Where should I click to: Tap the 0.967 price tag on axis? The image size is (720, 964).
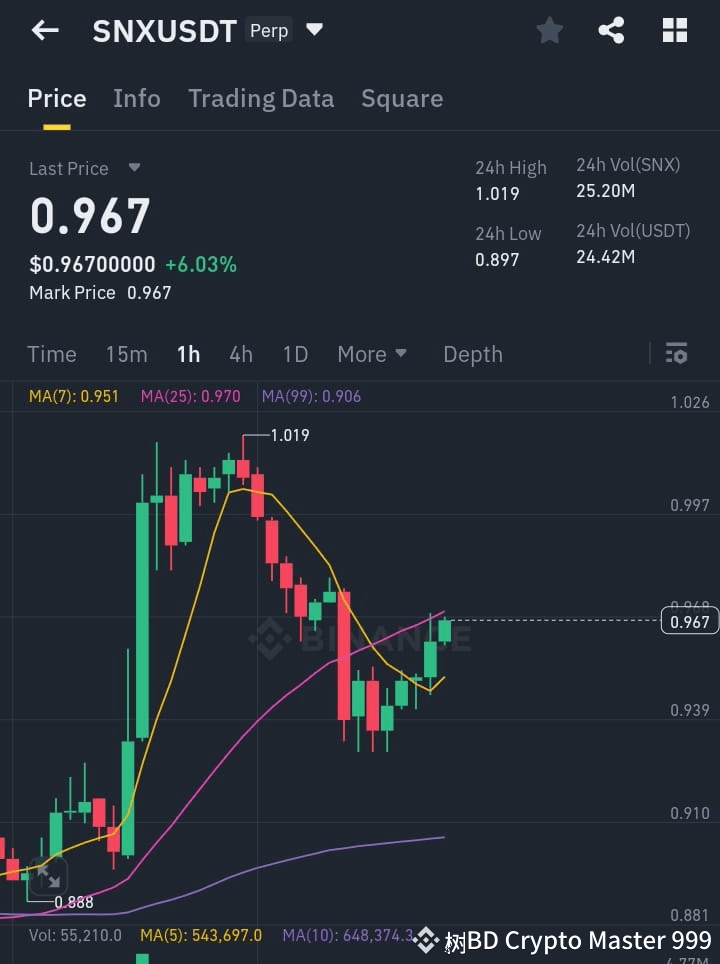[x=688, y=621]
